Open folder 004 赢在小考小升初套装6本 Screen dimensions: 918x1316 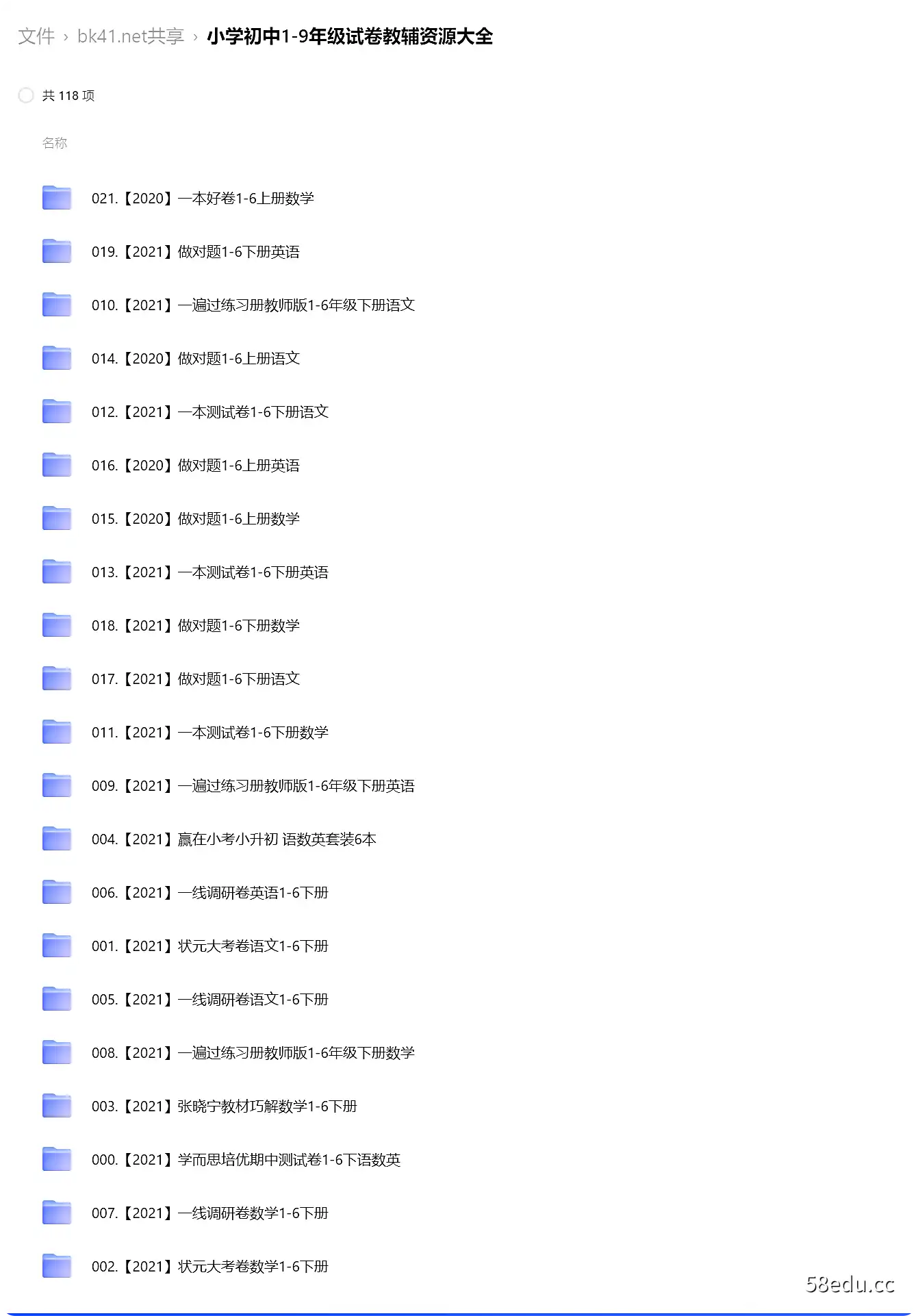pos(233,839)
